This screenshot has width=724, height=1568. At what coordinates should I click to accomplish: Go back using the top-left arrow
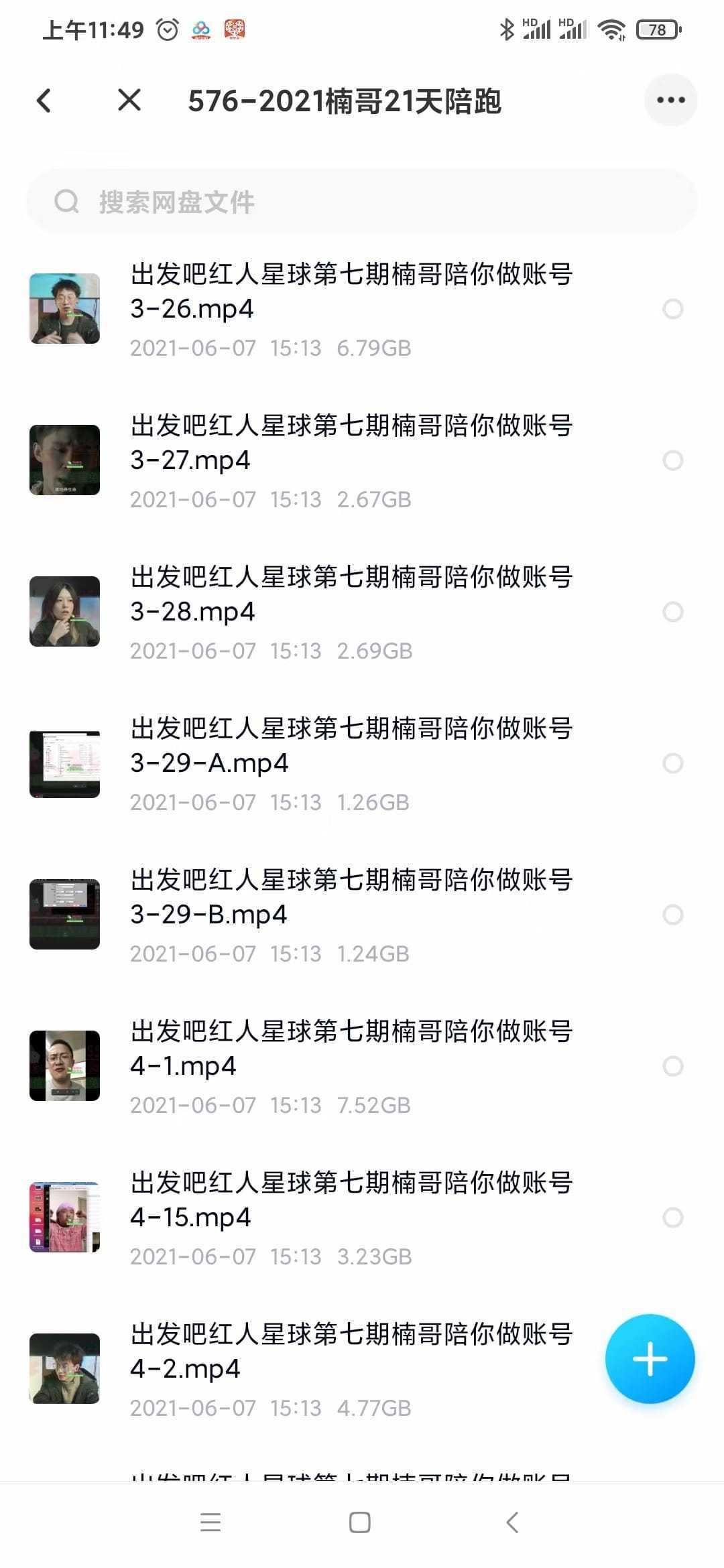pyautogui.click(x=44, y=101)
